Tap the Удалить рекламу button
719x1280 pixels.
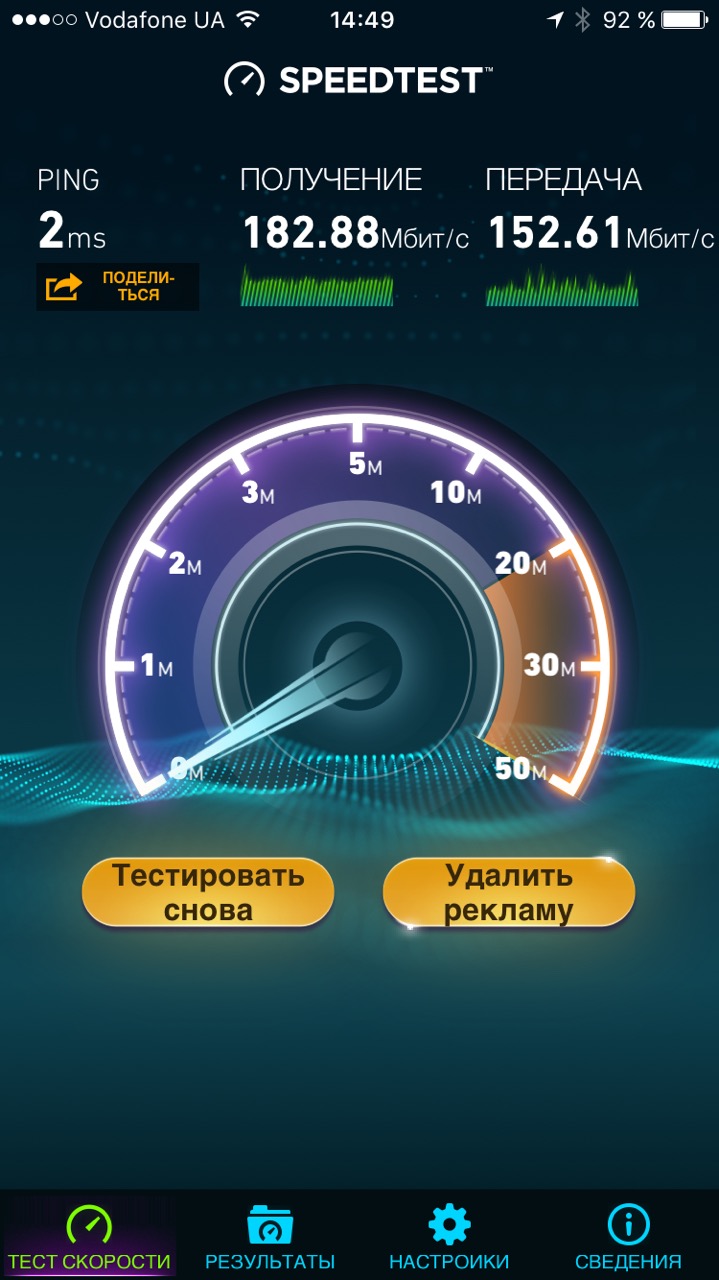[x=508, y=892]
